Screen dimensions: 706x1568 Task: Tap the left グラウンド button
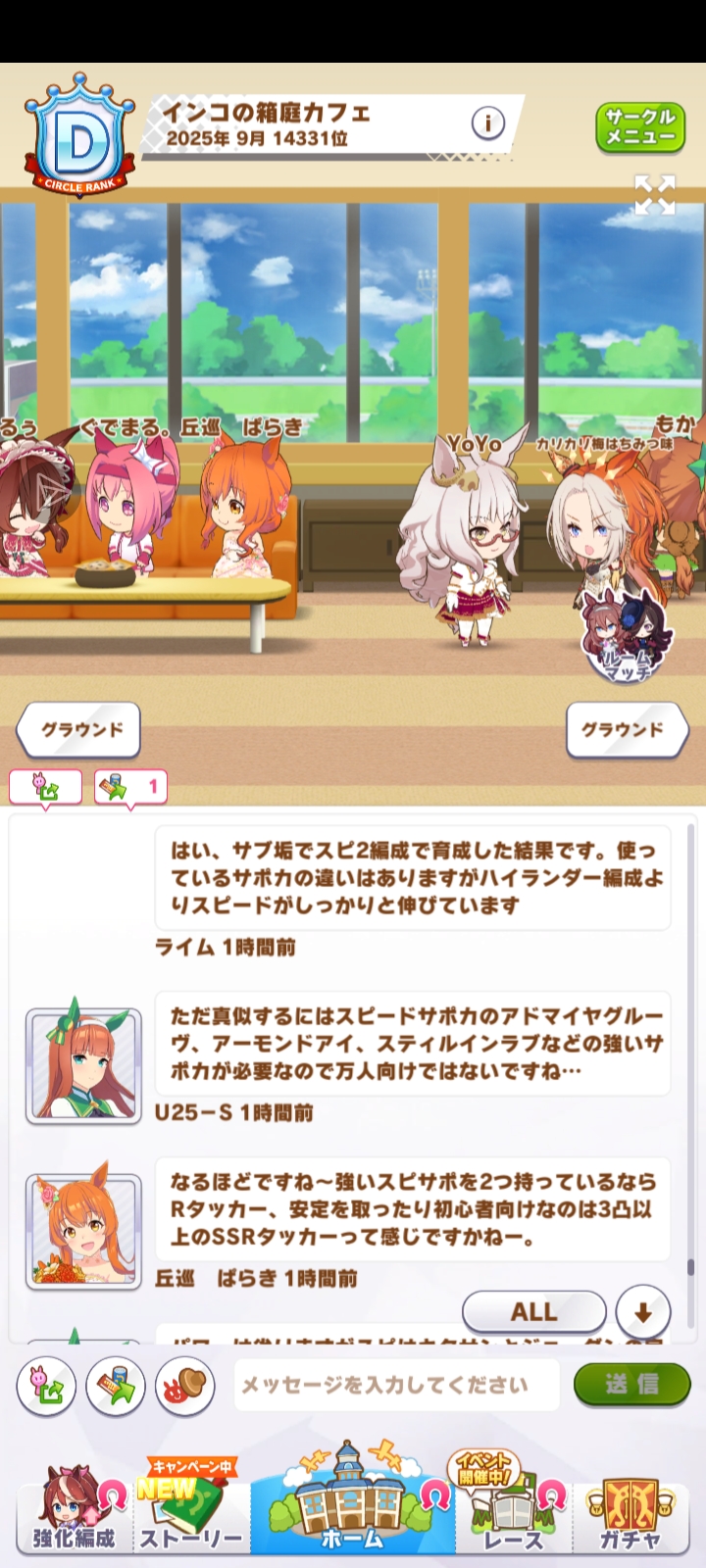(79, 730)
